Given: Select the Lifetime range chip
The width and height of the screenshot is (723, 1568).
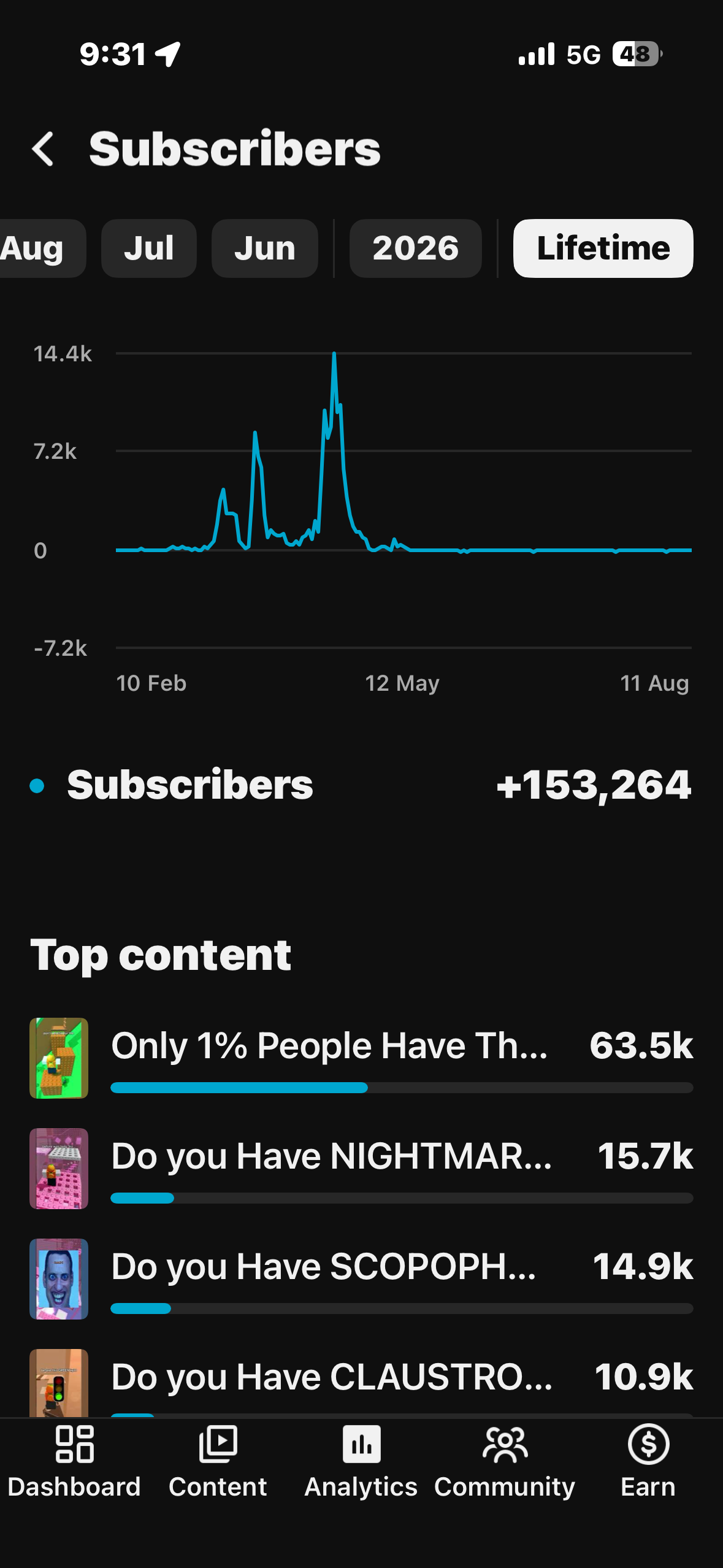Looking at the screenshot, I should click(603, 248).
